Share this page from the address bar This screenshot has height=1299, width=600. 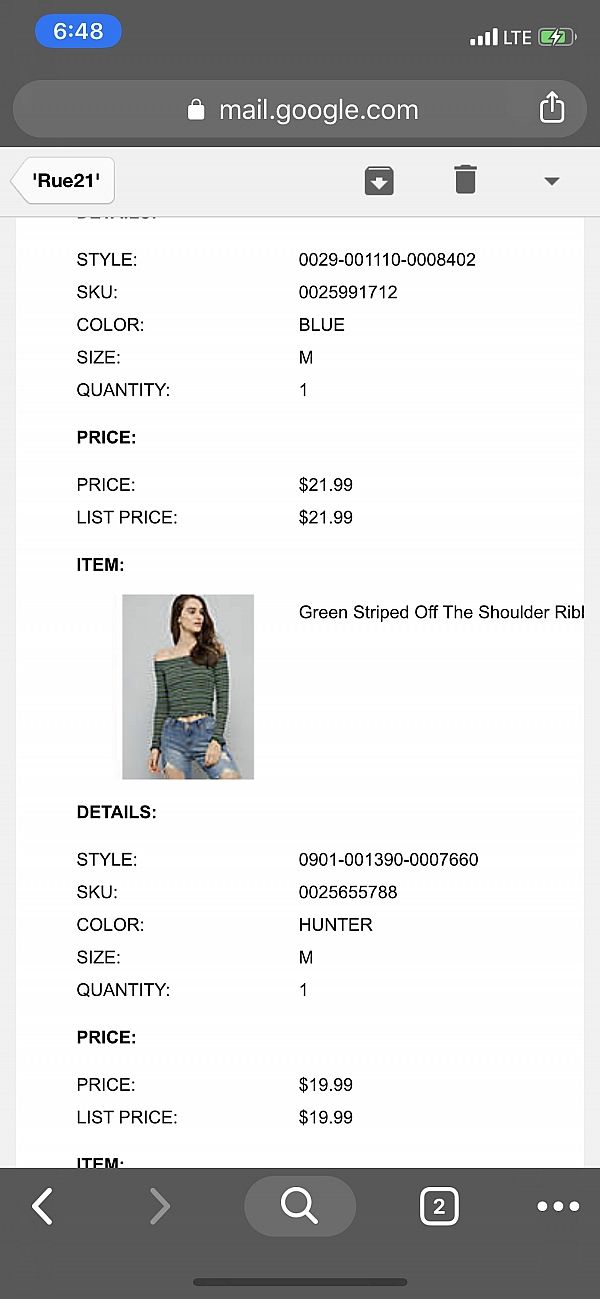click(552, 108)
